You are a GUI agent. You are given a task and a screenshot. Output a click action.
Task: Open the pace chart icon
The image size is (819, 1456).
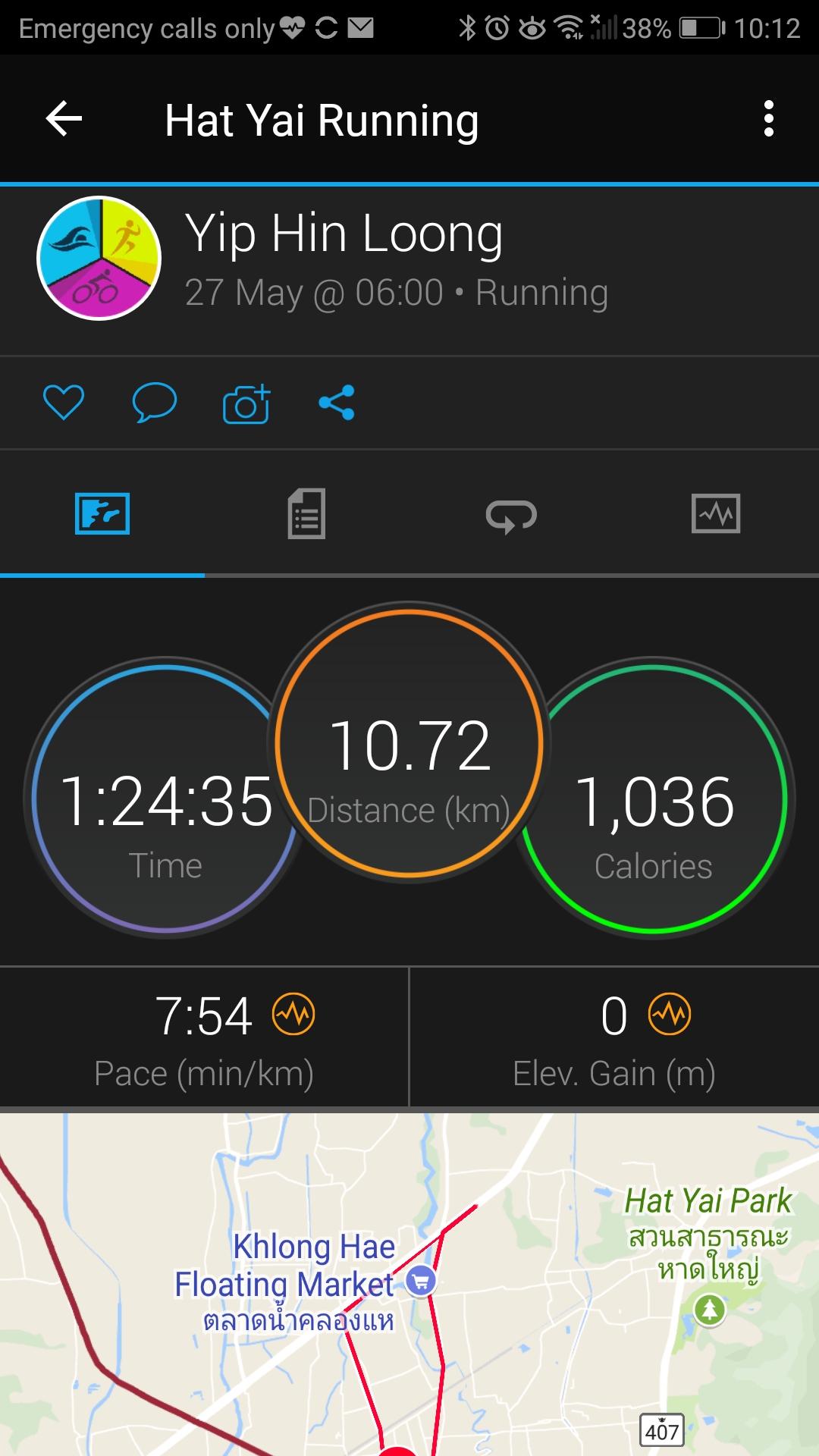coord(293,1014)
